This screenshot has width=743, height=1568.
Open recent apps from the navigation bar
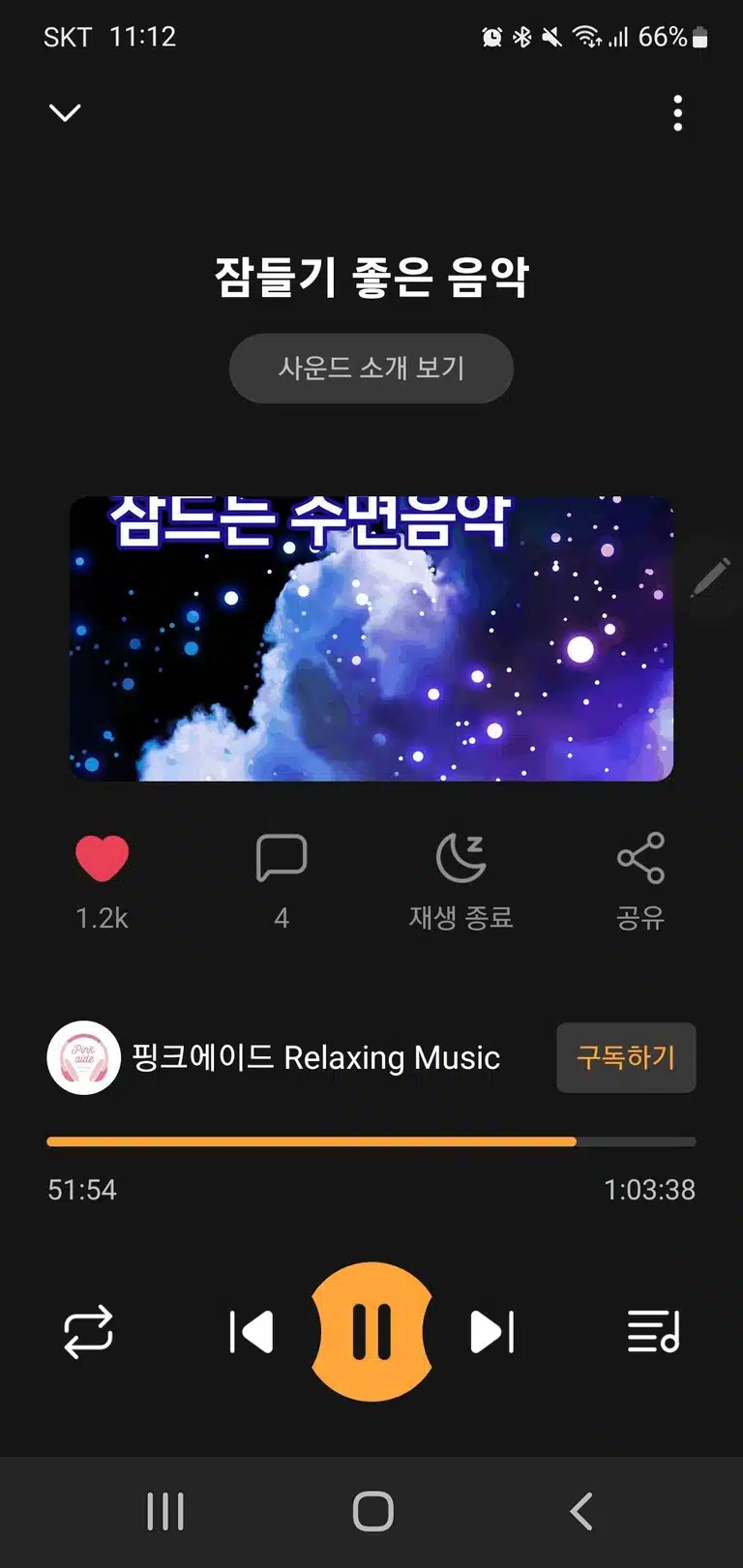tap(165, 1511)
